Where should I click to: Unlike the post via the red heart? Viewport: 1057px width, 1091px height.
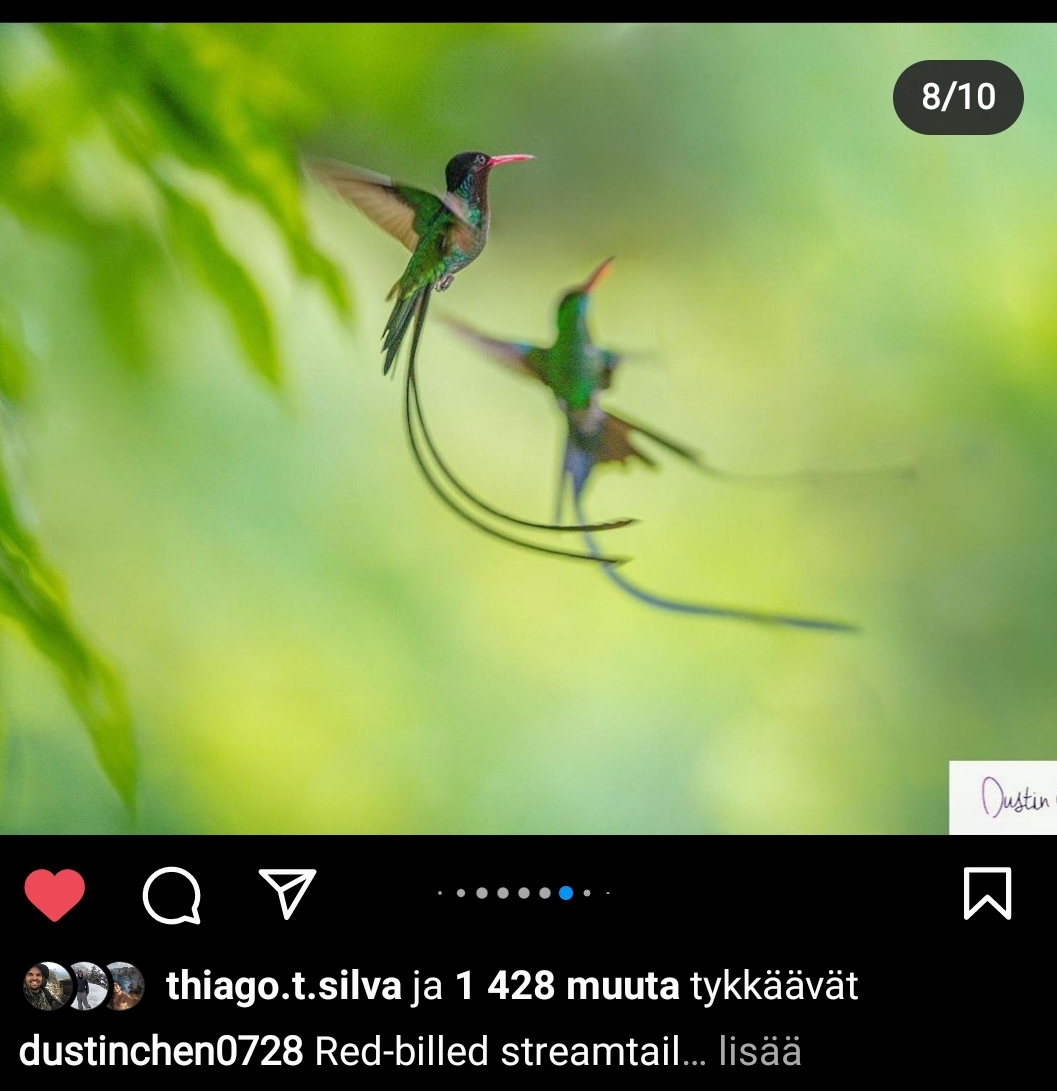(x=54, y=894)
